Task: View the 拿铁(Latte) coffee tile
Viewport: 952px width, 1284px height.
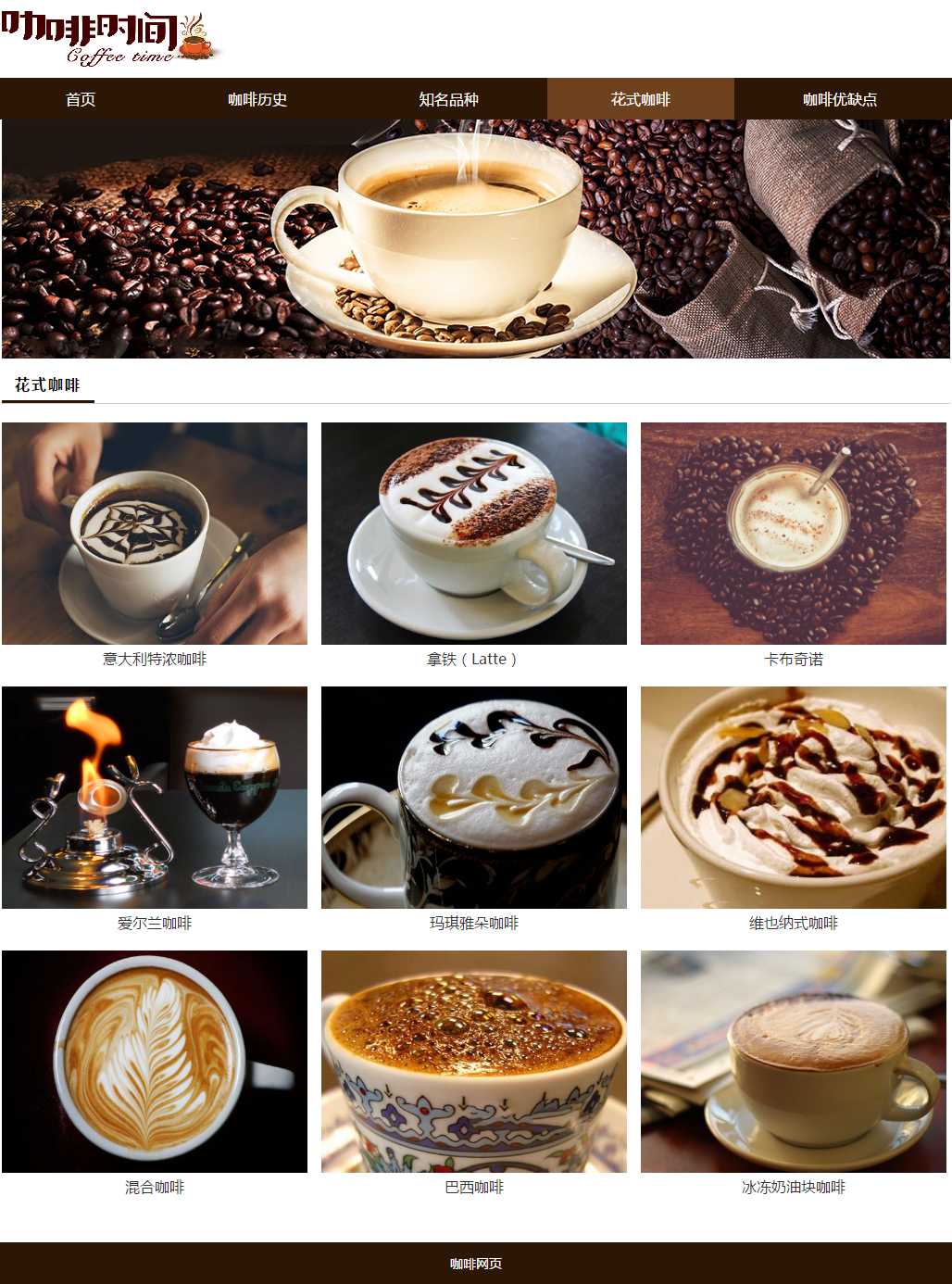Action: [474, 534]
